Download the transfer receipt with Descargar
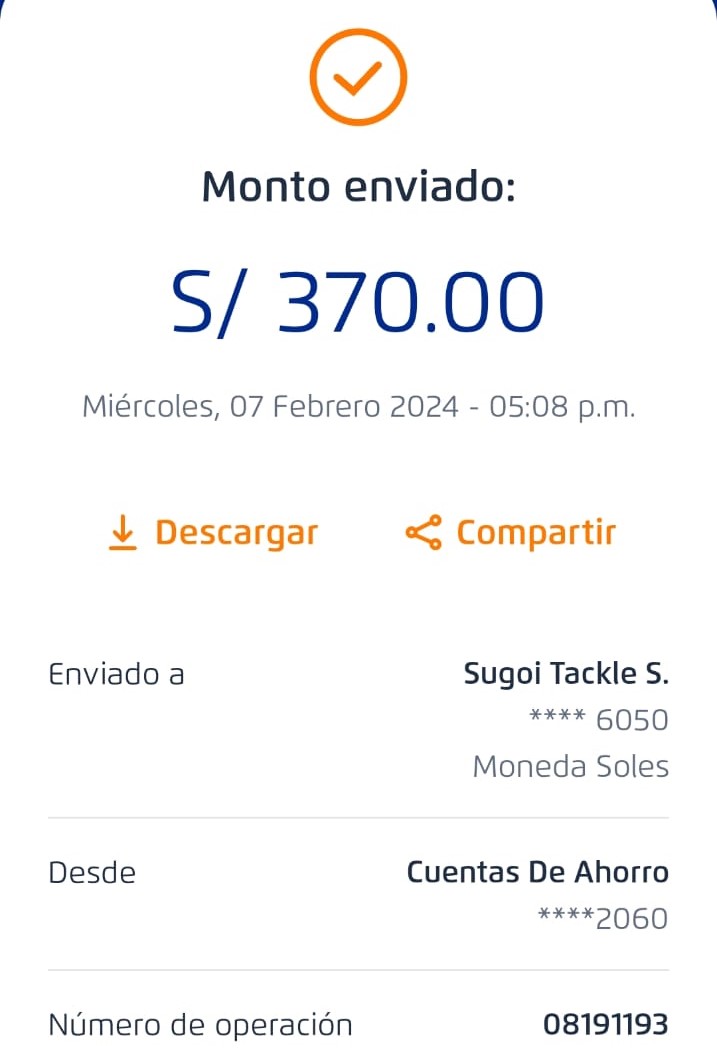 [x=212, y=533]
